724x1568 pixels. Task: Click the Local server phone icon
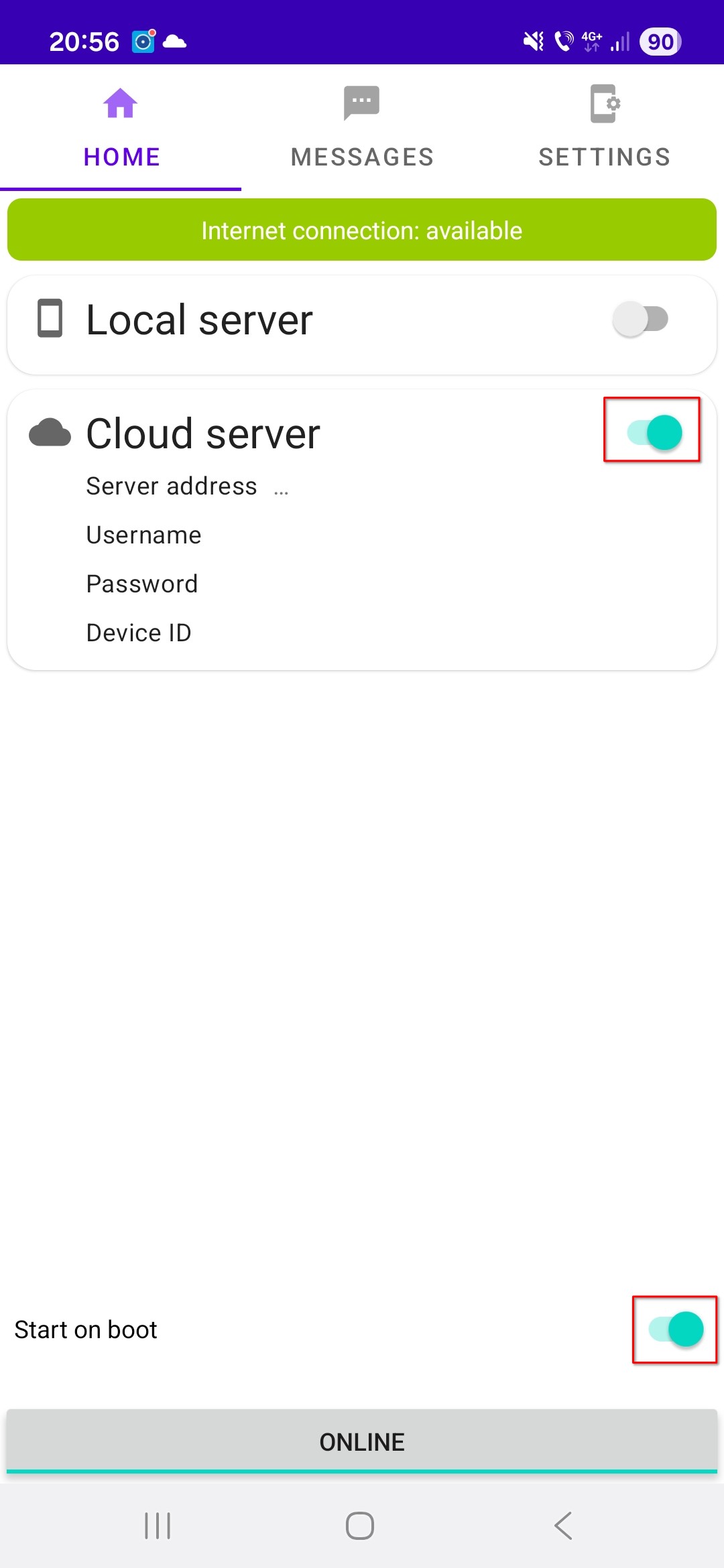click(51, 320)
